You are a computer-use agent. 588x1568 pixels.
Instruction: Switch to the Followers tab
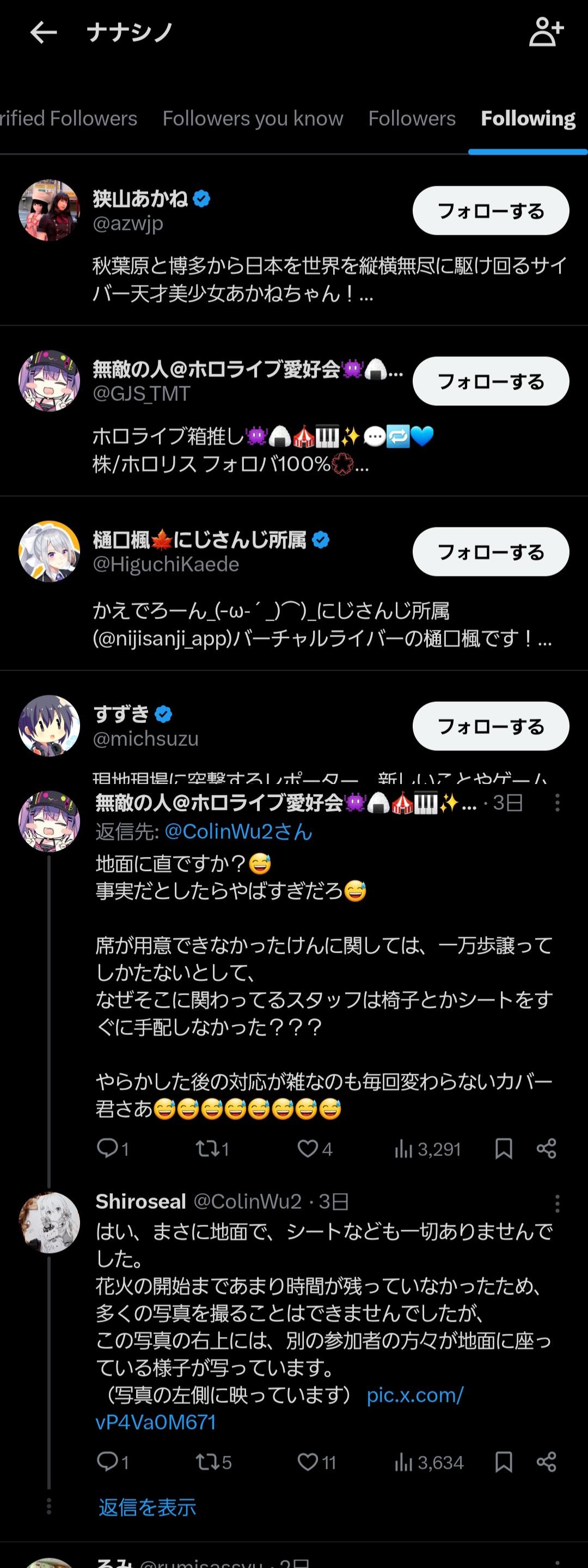click(x=412, y=118)
